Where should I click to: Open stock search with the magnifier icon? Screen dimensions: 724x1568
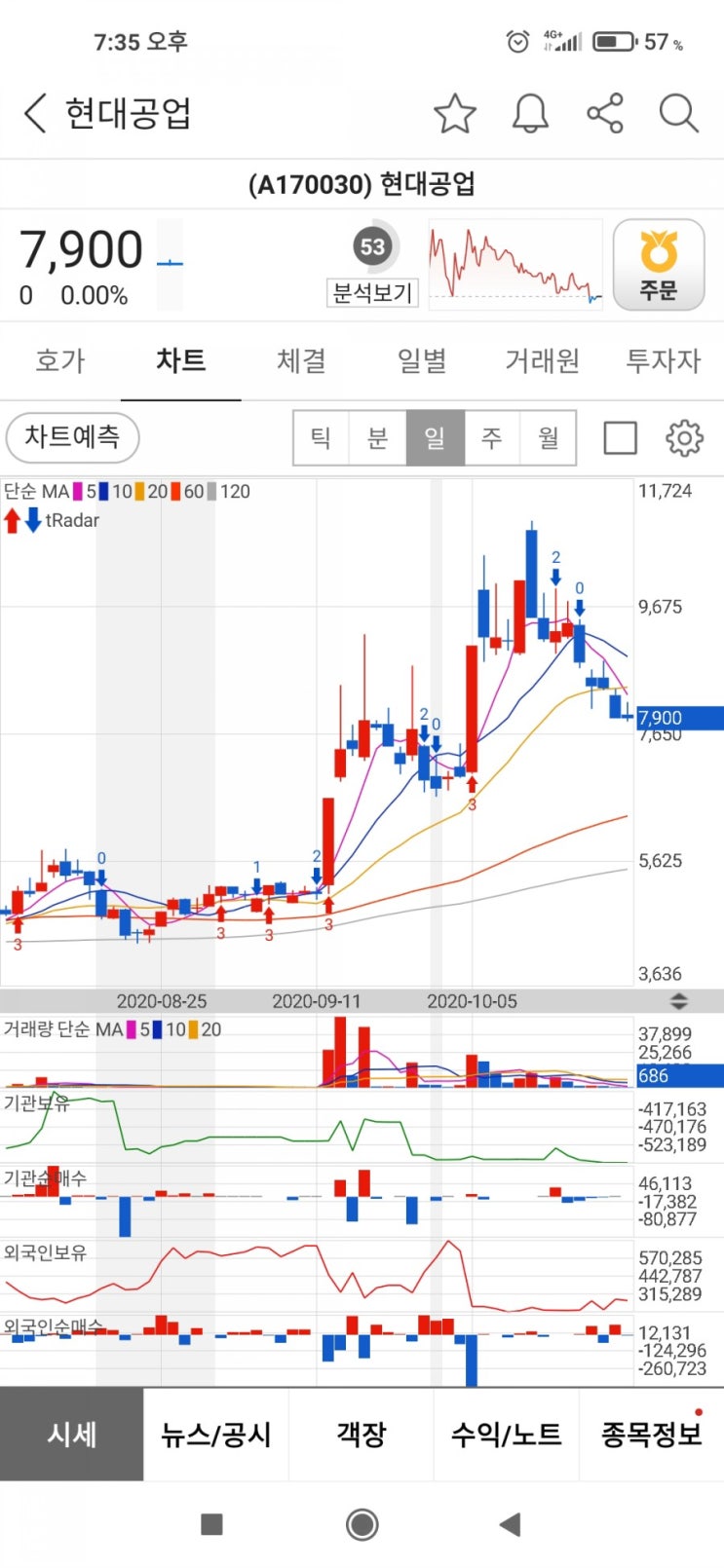[678, 112]
